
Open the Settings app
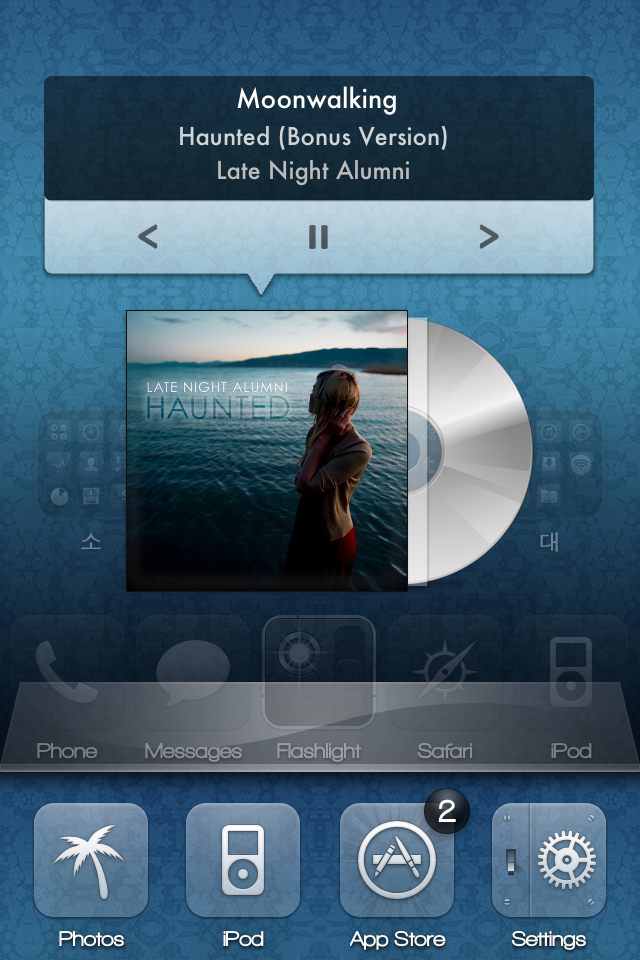[549, 861]
